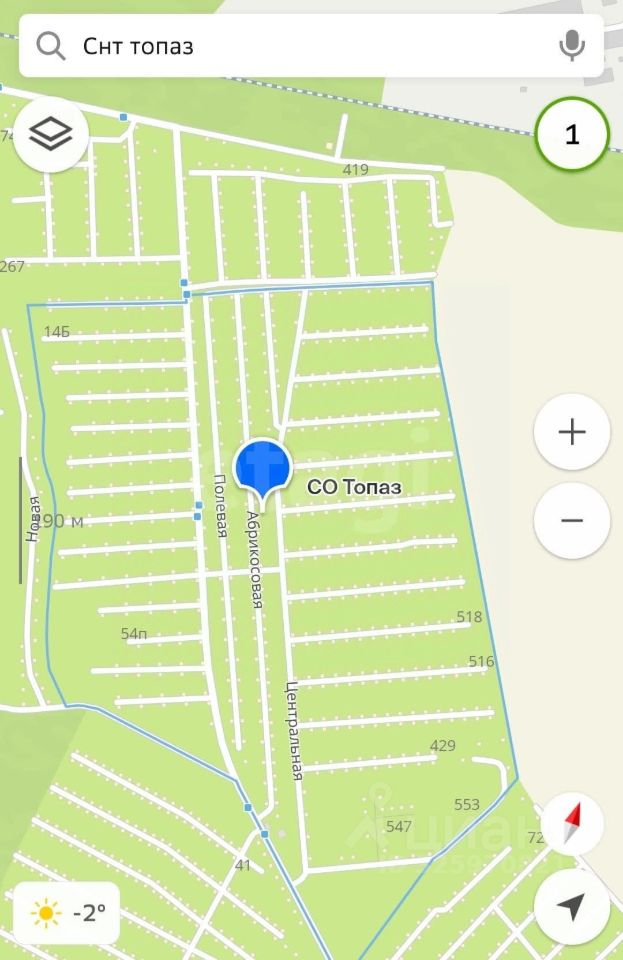
Task: Center the map on my location
Action: [x=572, y=907]
